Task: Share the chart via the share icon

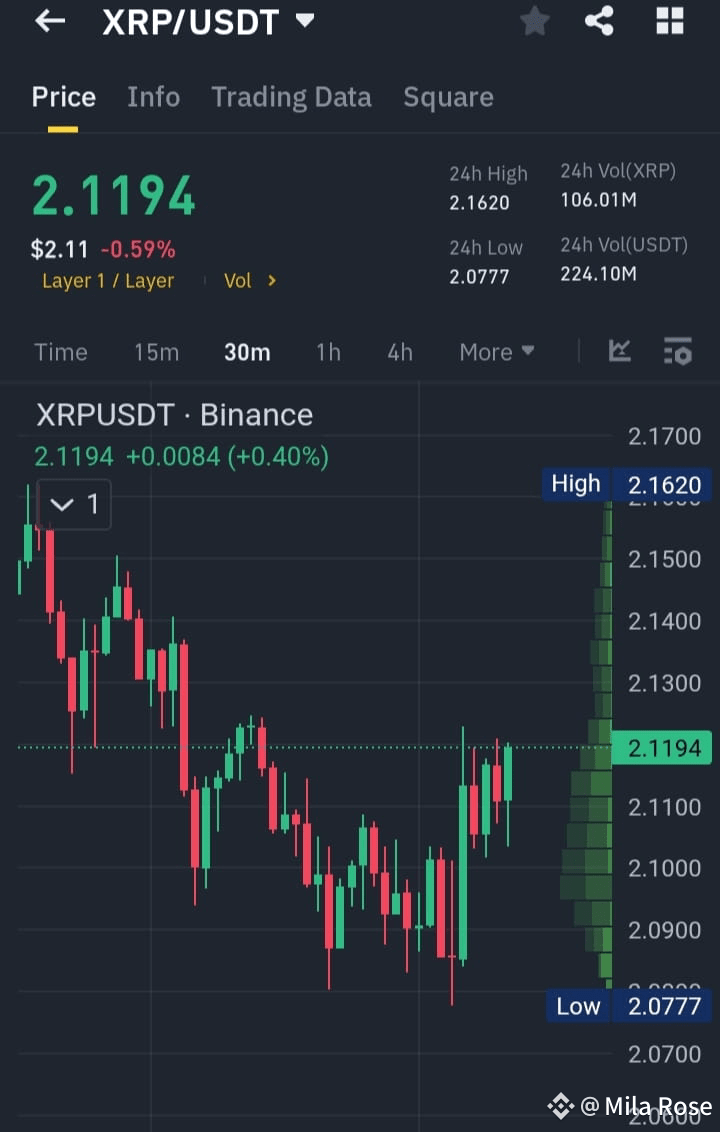Action: pos(600,21)
